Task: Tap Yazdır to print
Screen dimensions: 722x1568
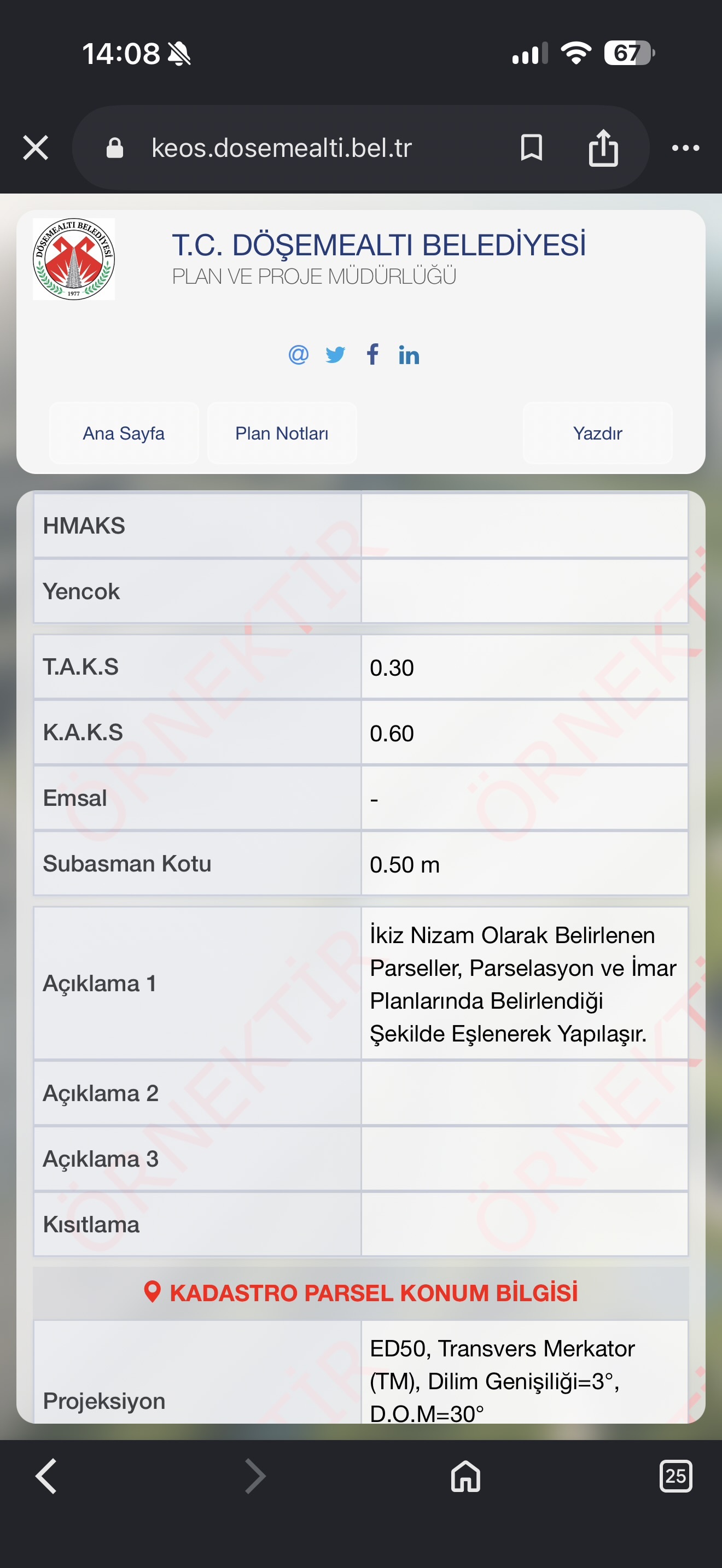Action: pyautogui.click(x=598, y=434)
